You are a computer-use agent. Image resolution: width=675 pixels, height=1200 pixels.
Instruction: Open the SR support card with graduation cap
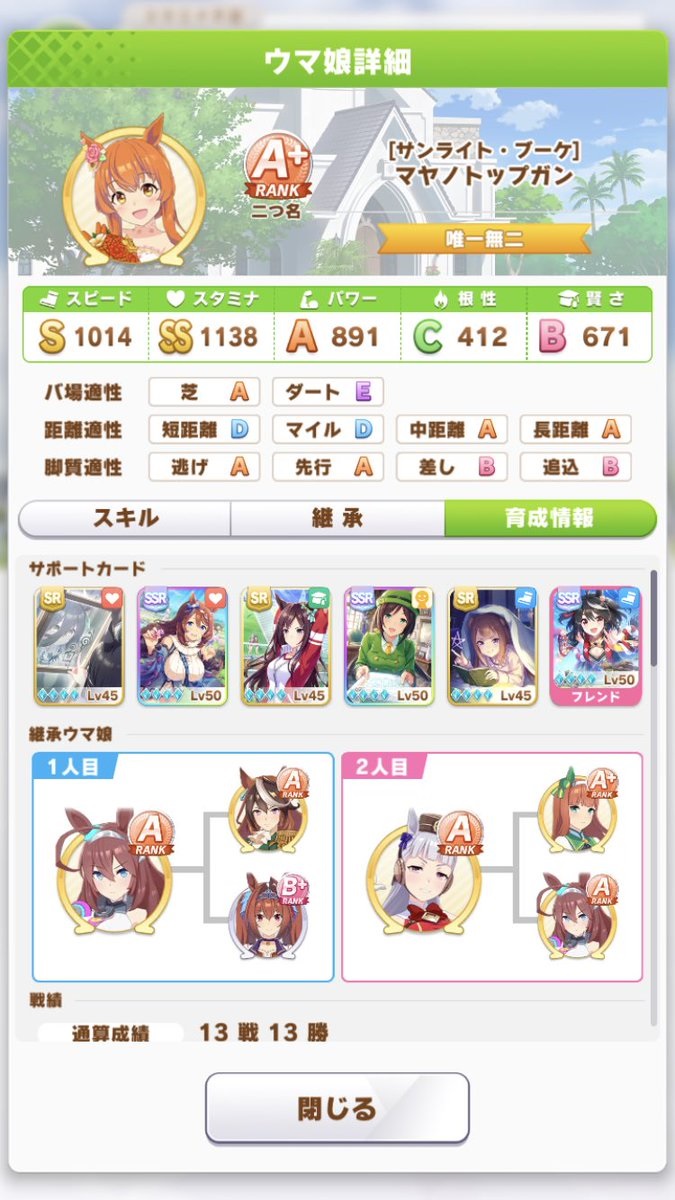point(286,645)
